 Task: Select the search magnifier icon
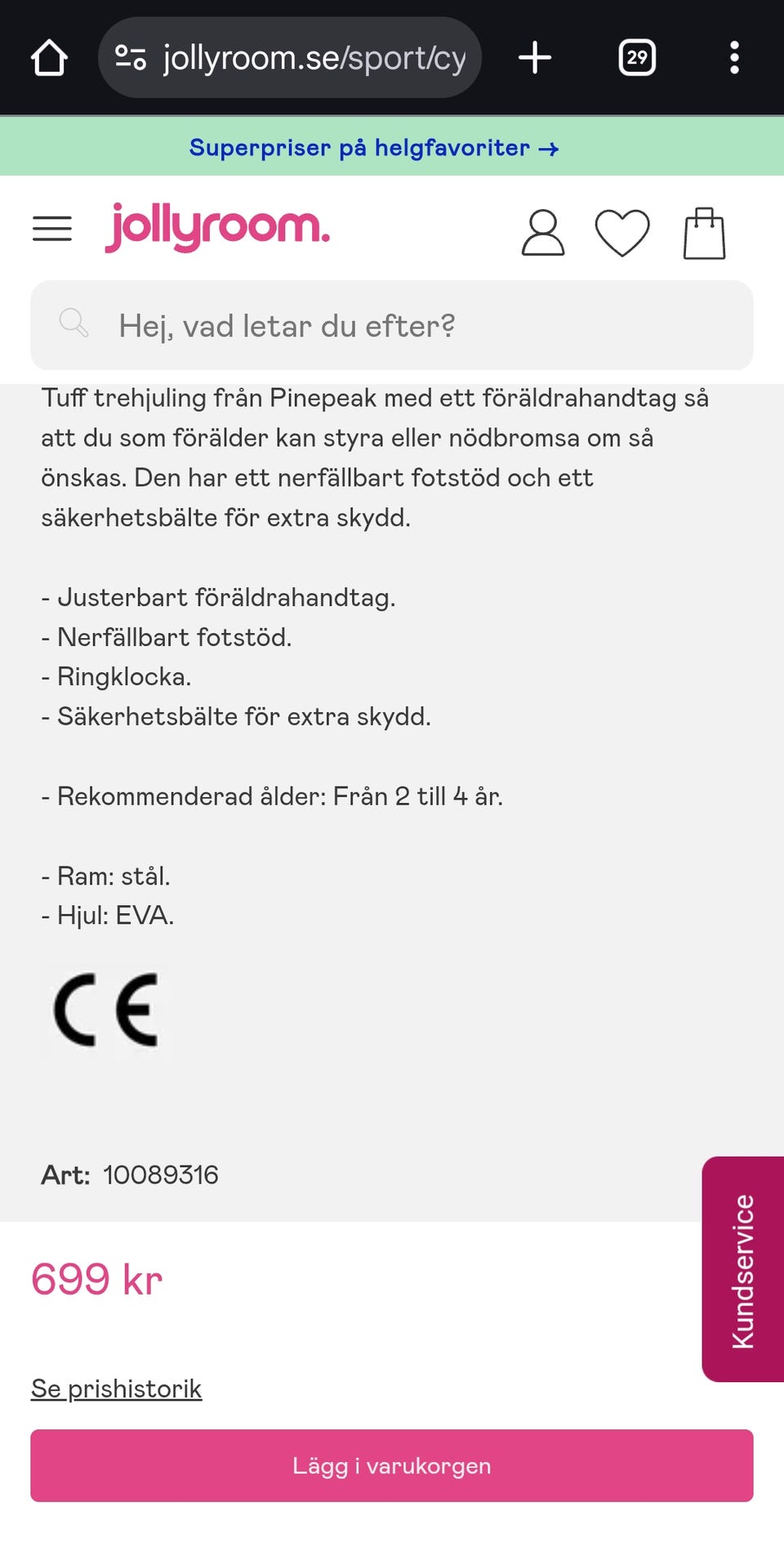73,323
